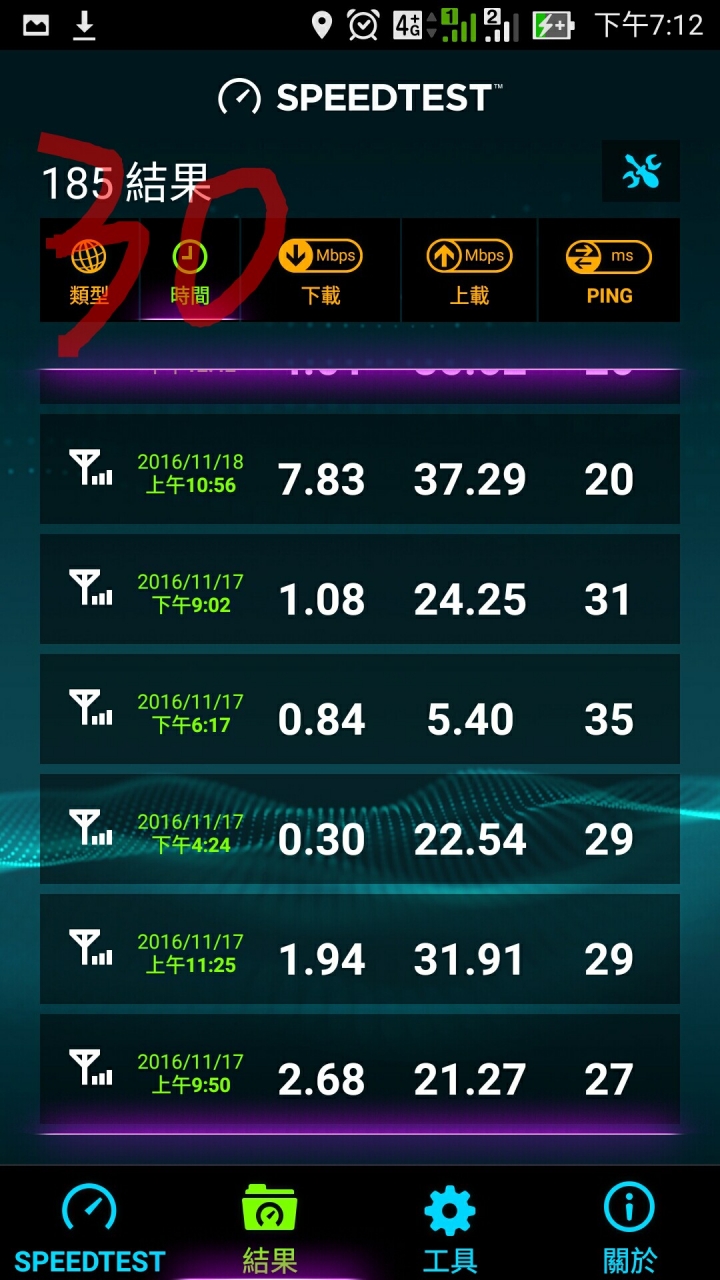Open the 2016/11/17 下午6:17 result
Screen dimensions: 720x1280
[360, 709]
